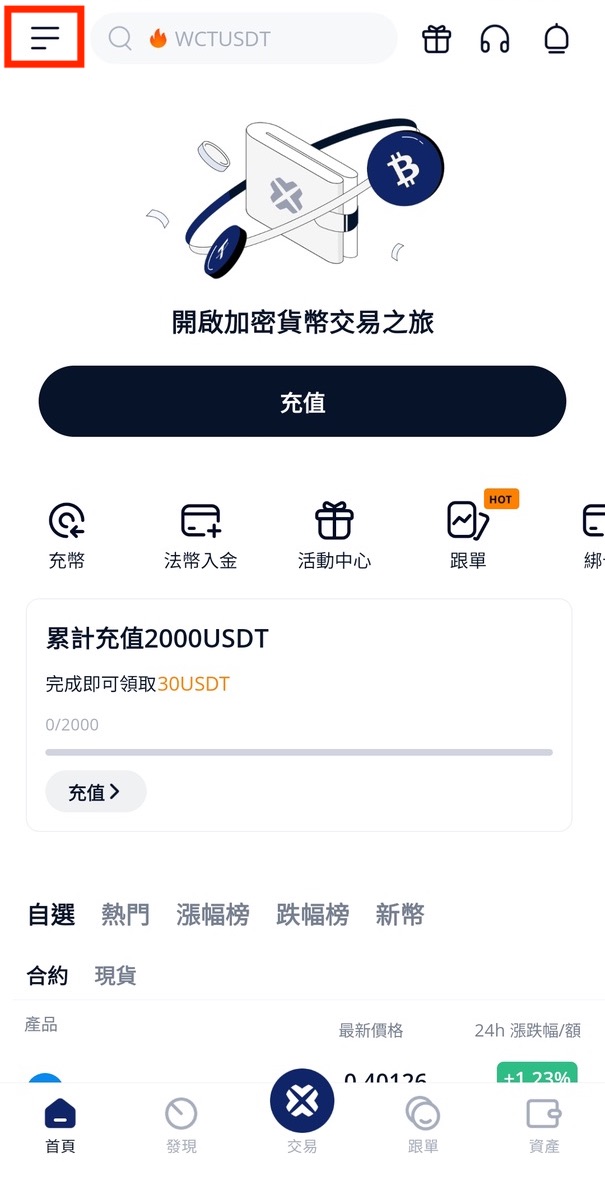Switch to 跌幅榜 losers tab

pyautogui.click(x=312, y=914)
